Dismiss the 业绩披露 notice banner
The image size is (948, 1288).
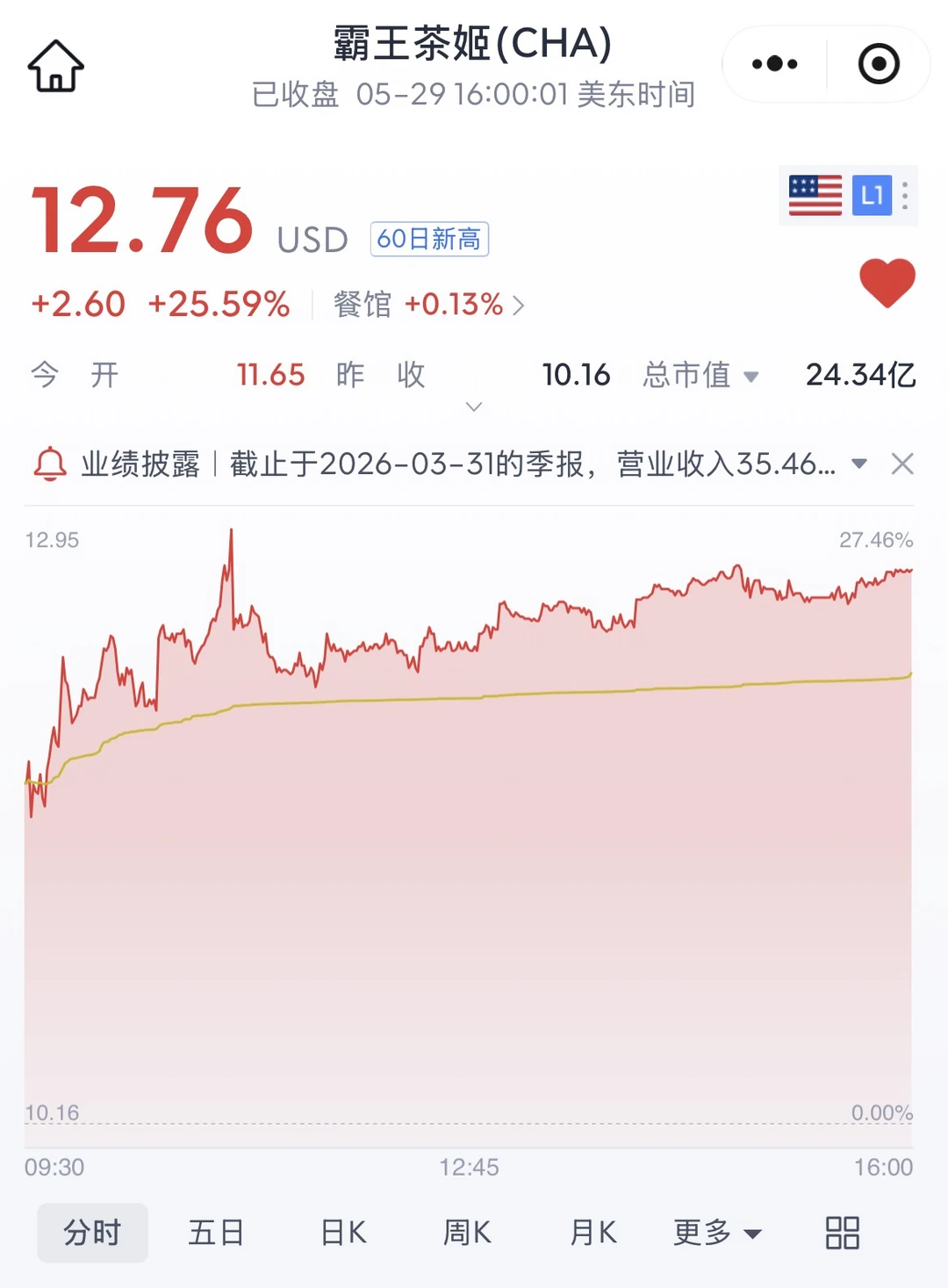coord(902,464)
